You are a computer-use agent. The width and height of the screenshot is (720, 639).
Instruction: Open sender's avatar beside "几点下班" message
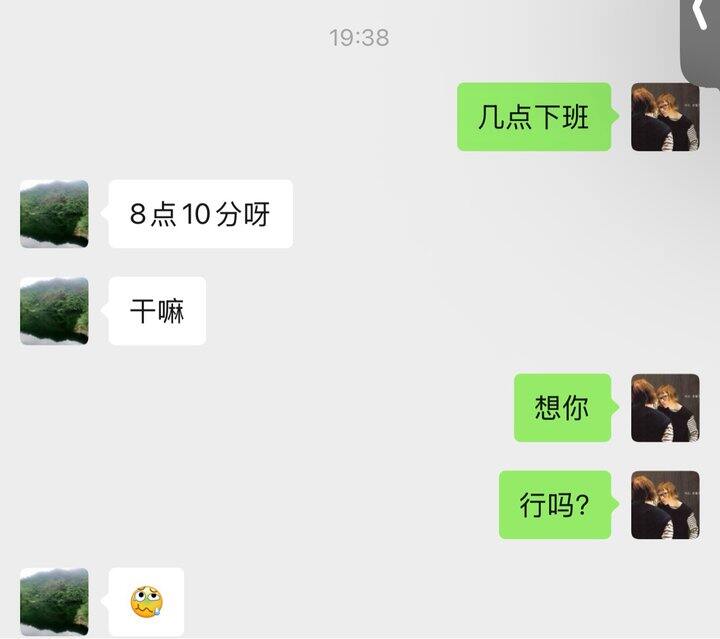[x=665, y=117]
